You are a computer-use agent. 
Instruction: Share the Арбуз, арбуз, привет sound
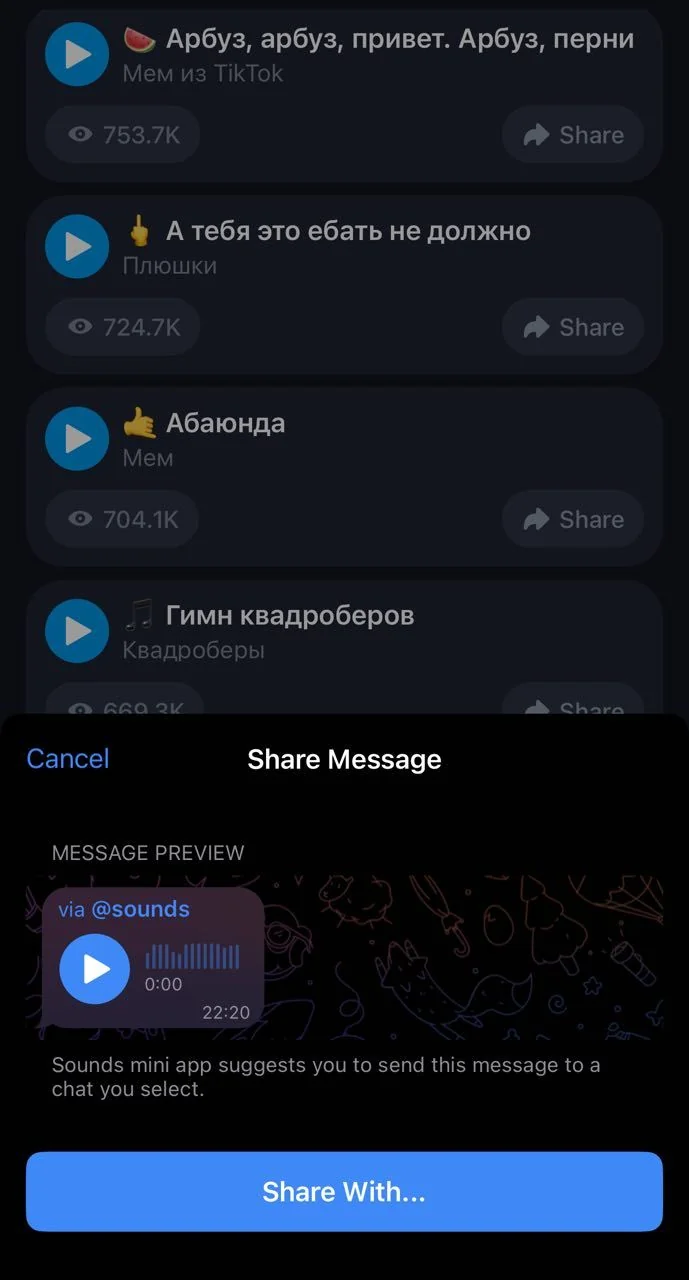coord(573,135)
